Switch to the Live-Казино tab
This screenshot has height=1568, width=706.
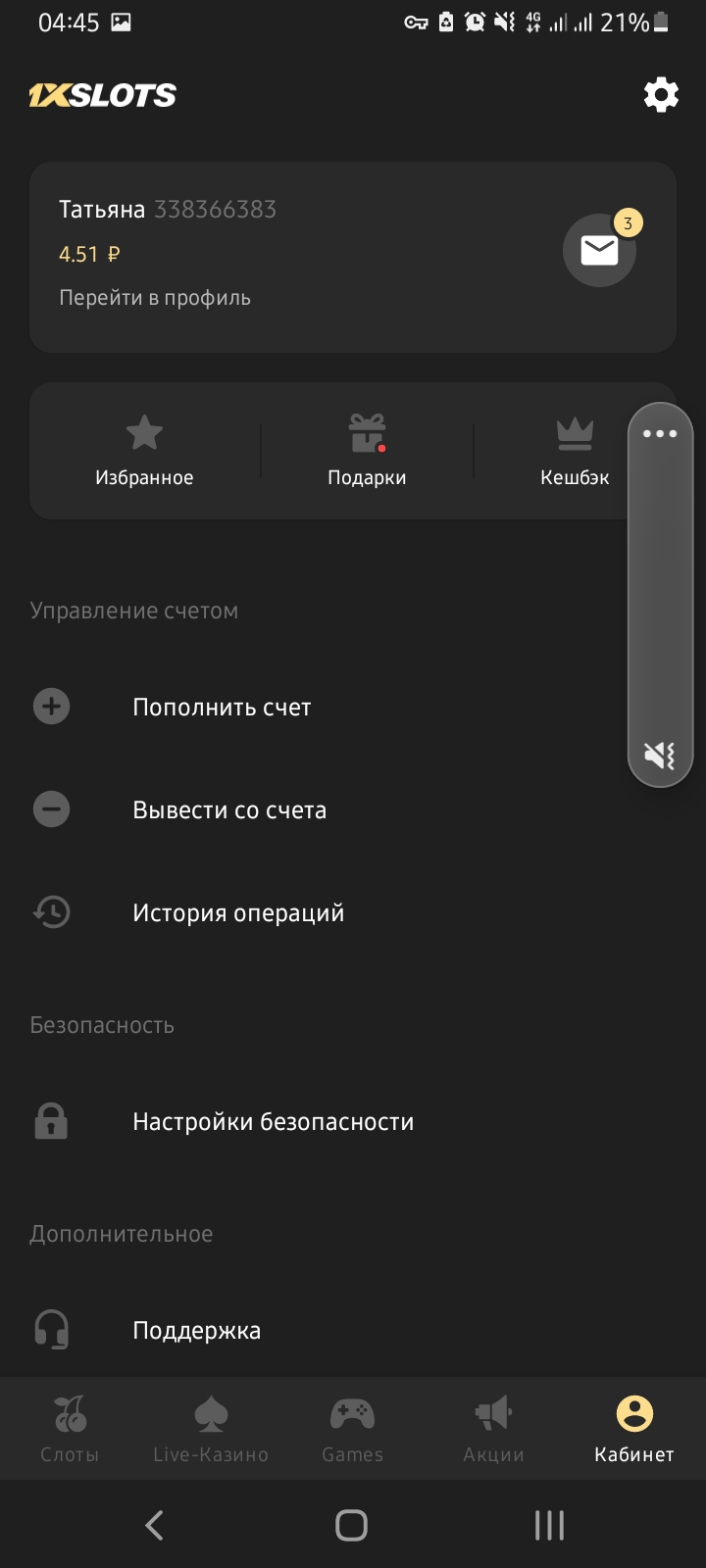[211, 1429]
